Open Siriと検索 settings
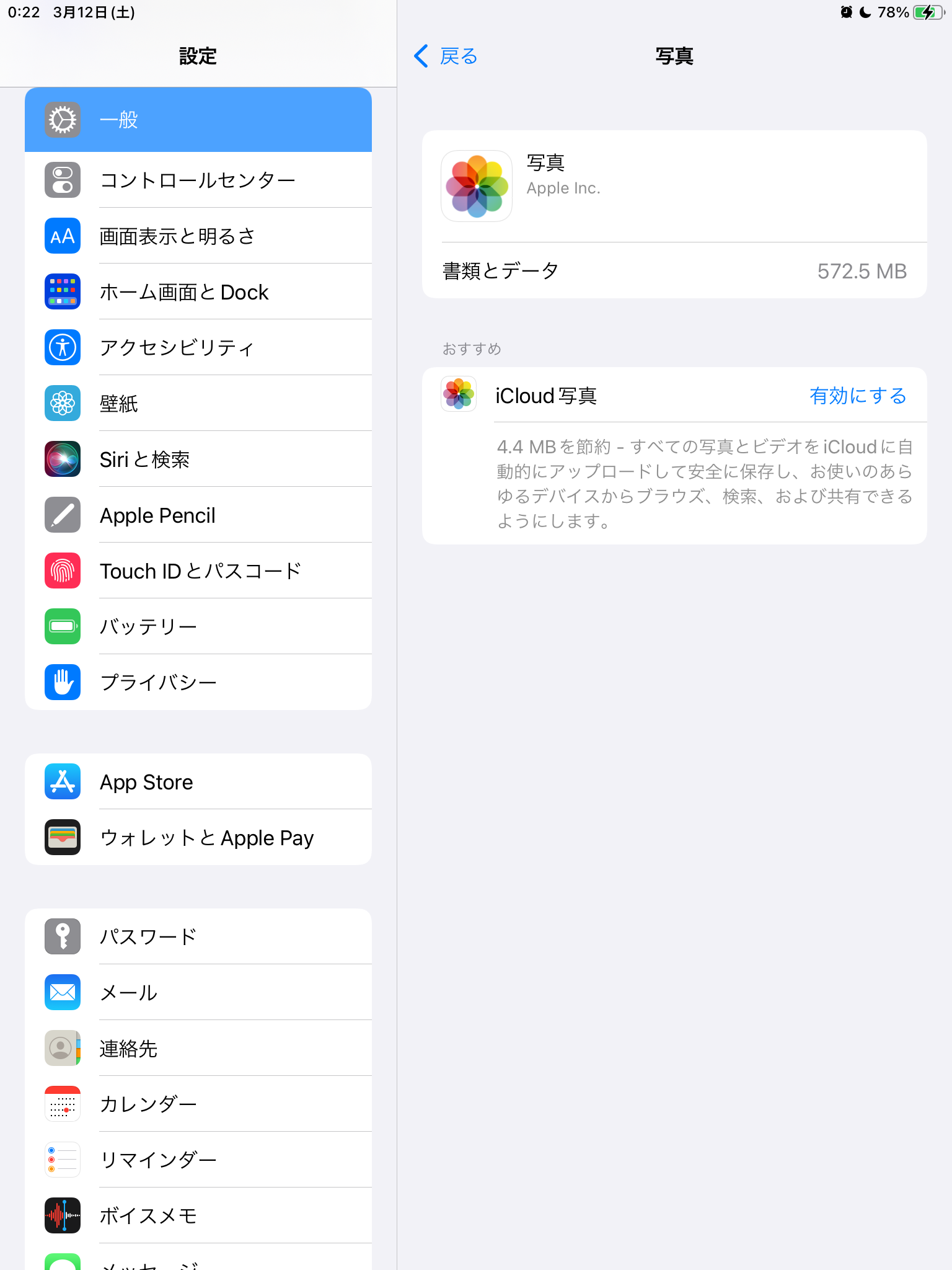This screenshot has width=952, height=1270. 198,460
